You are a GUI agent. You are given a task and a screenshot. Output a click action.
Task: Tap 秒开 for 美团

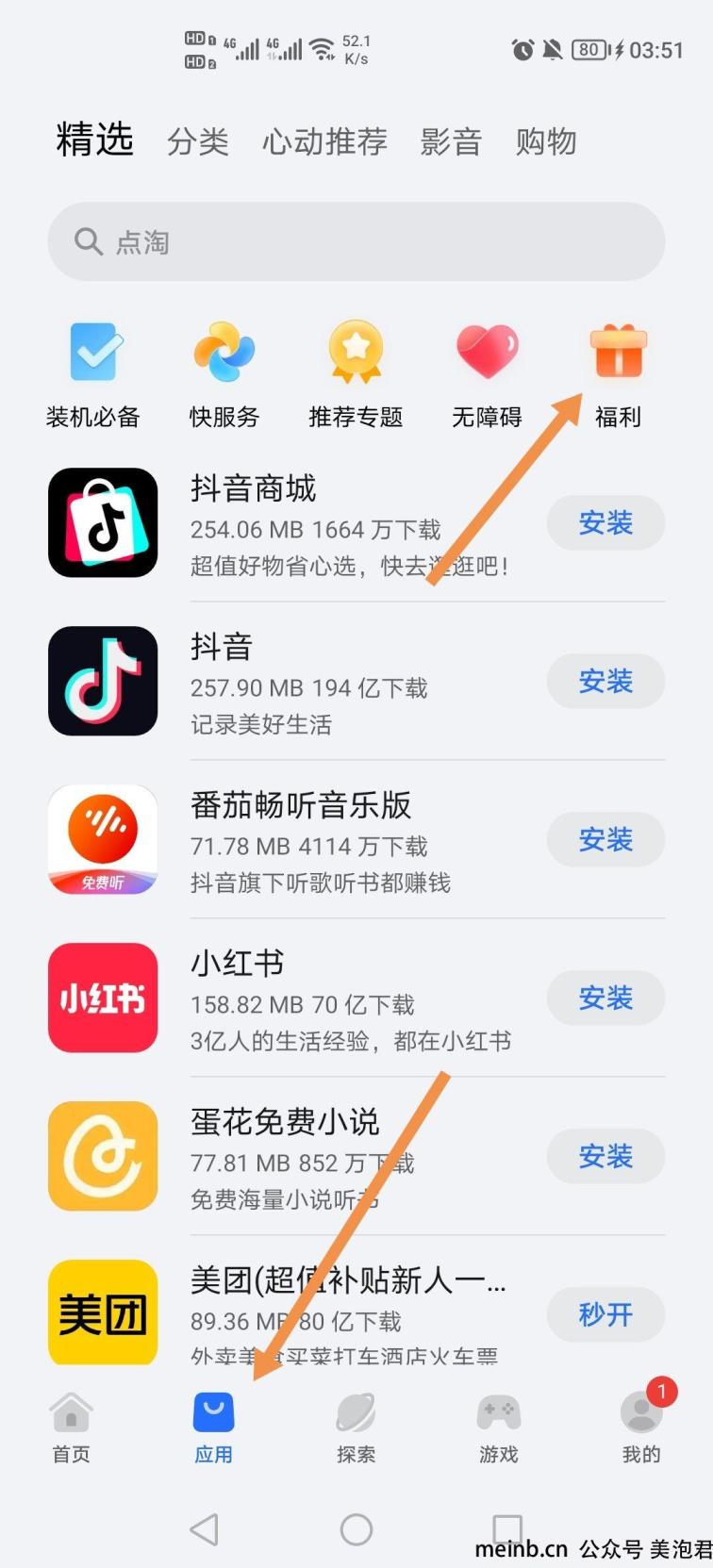[x=605, y=1314]
